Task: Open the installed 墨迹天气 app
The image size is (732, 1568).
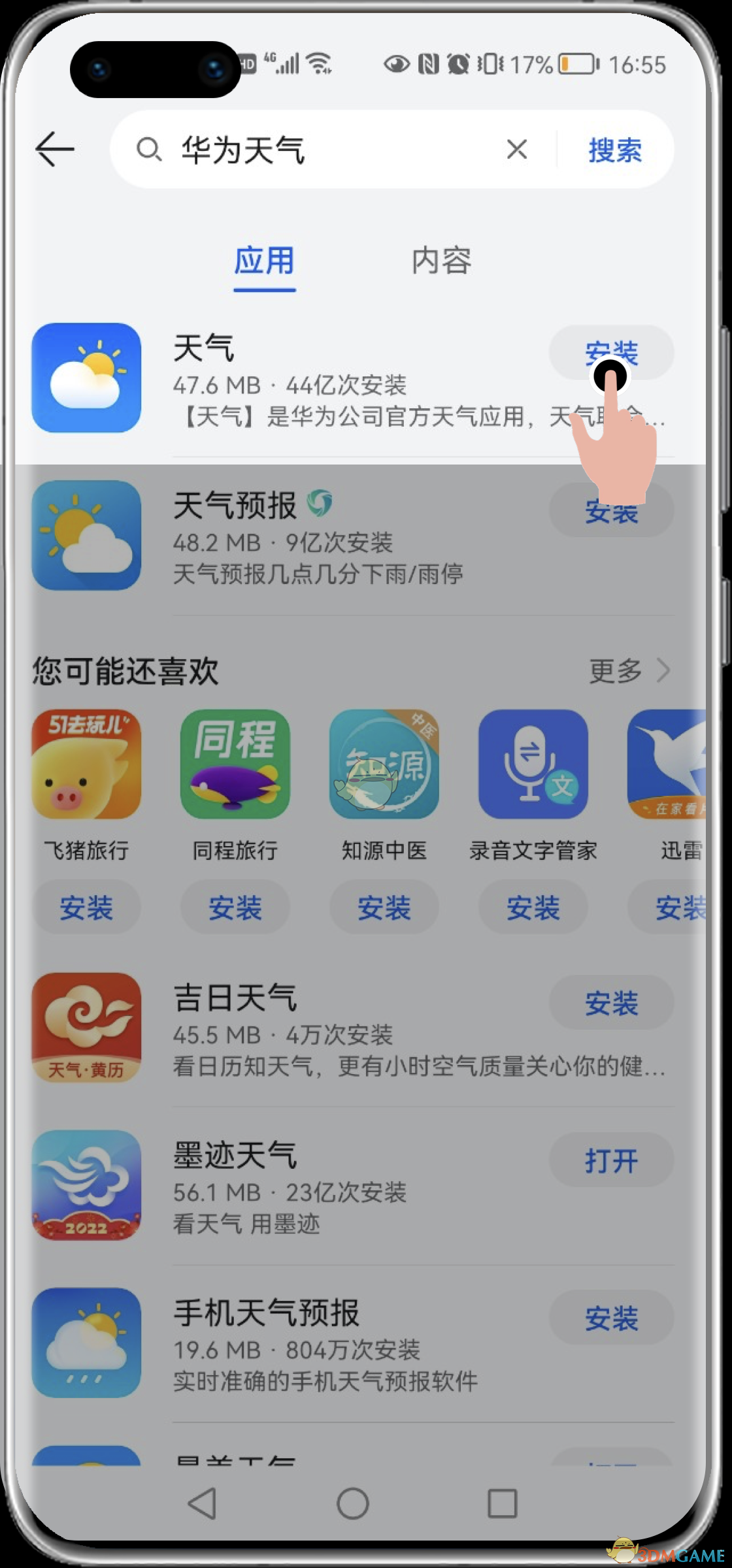Action: tap(610, 1160)
